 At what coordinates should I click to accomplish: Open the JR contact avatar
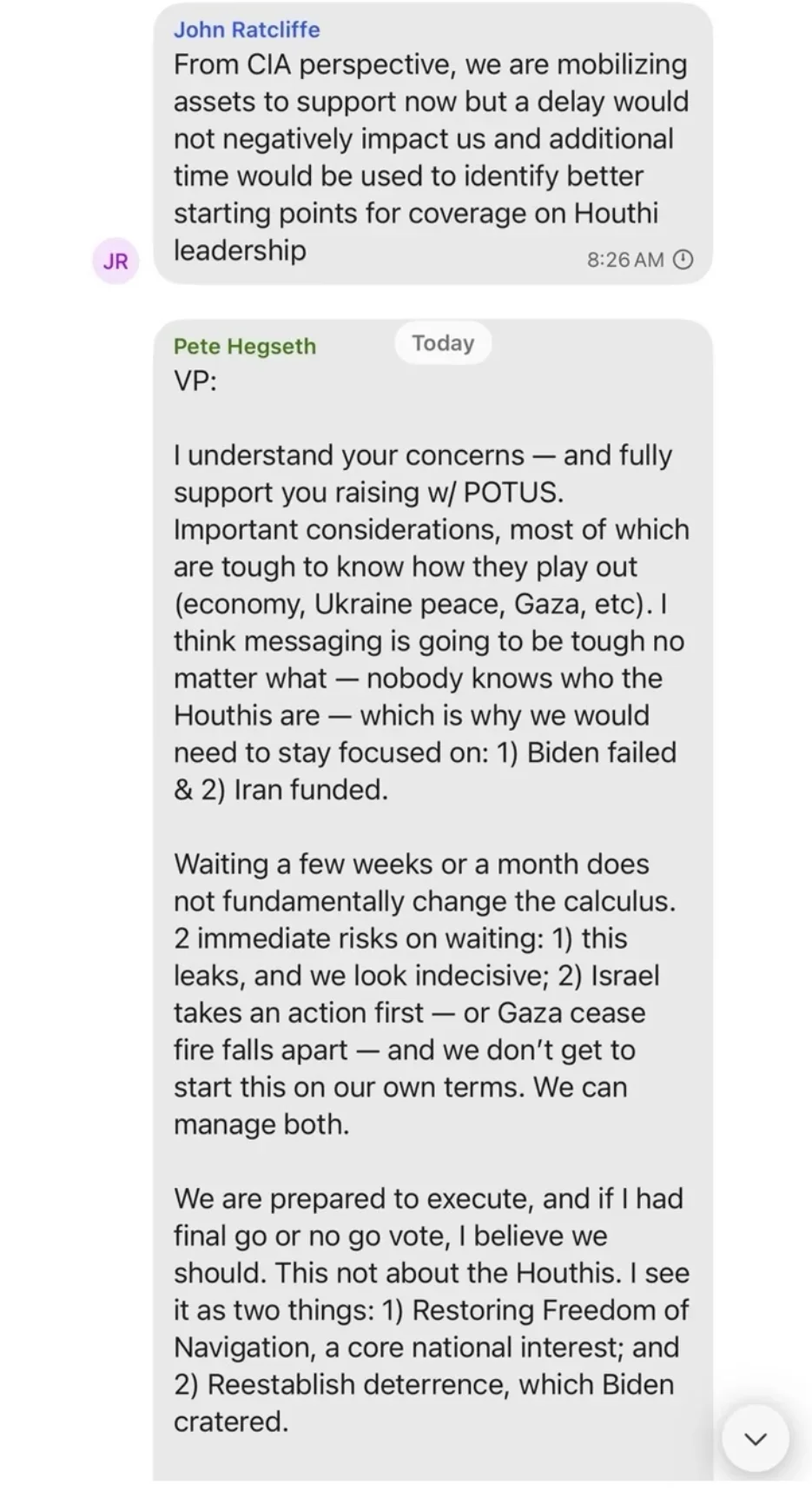point(116,261)
